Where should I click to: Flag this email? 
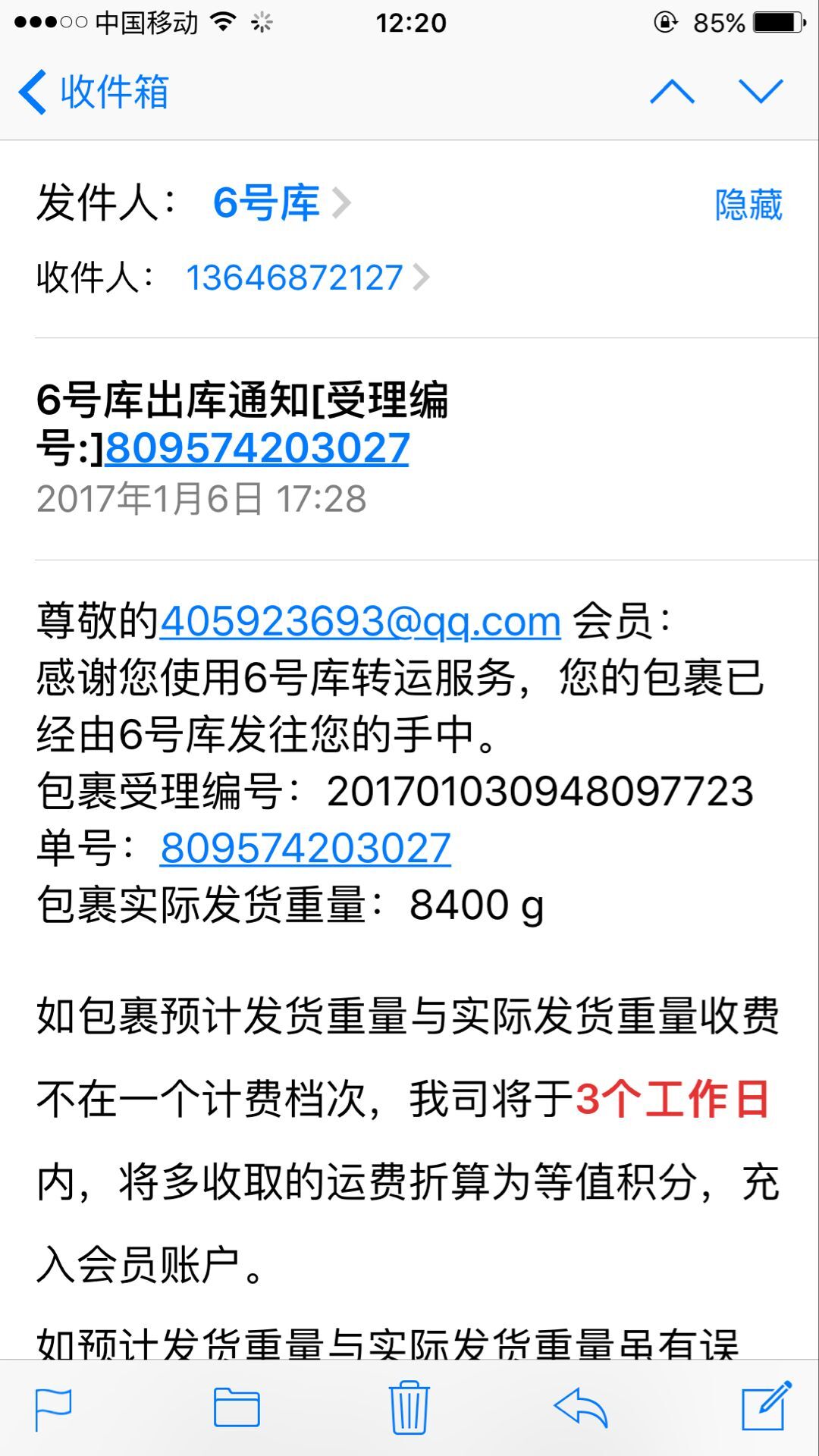tap(53, 1410)
